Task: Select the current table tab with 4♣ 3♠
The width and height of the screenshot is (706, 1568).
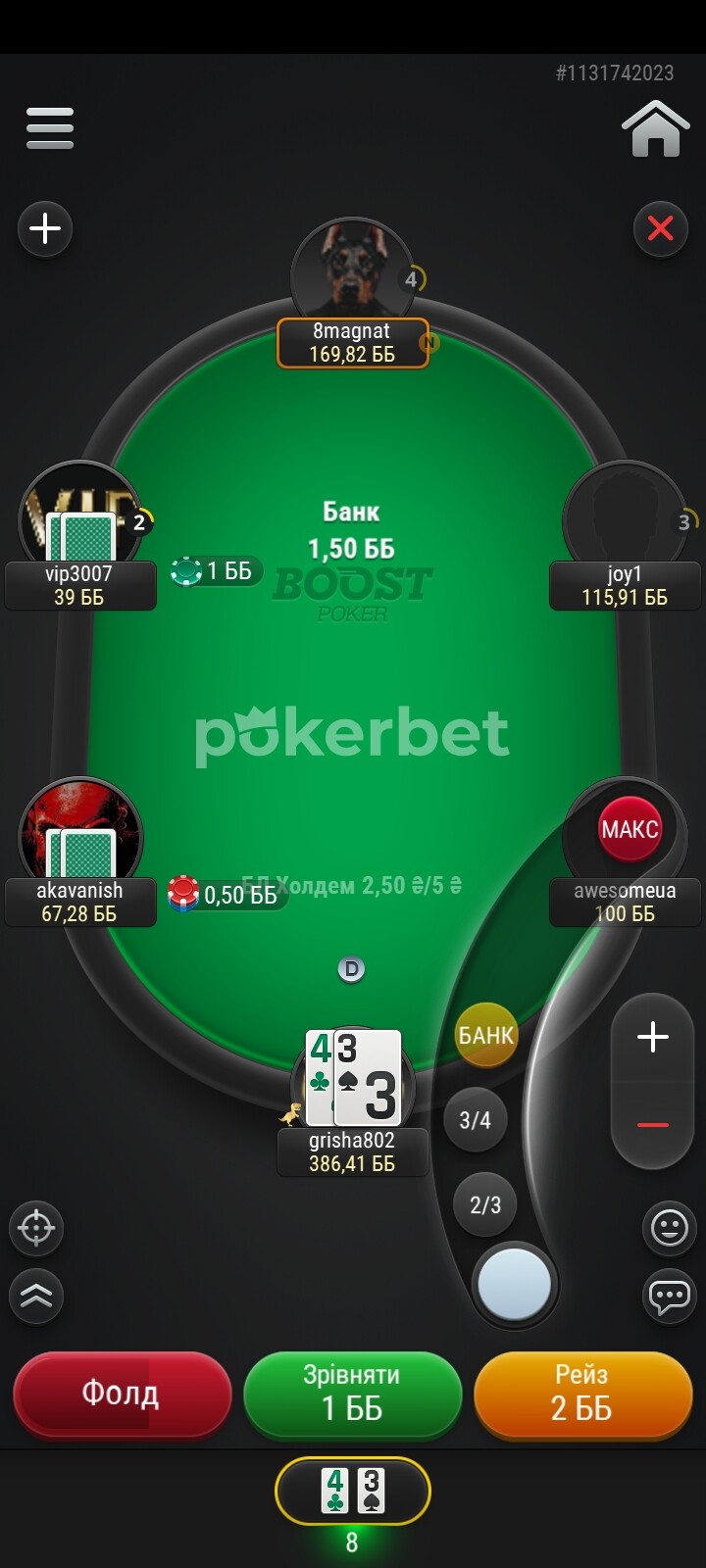Action: click(353, 1492)
